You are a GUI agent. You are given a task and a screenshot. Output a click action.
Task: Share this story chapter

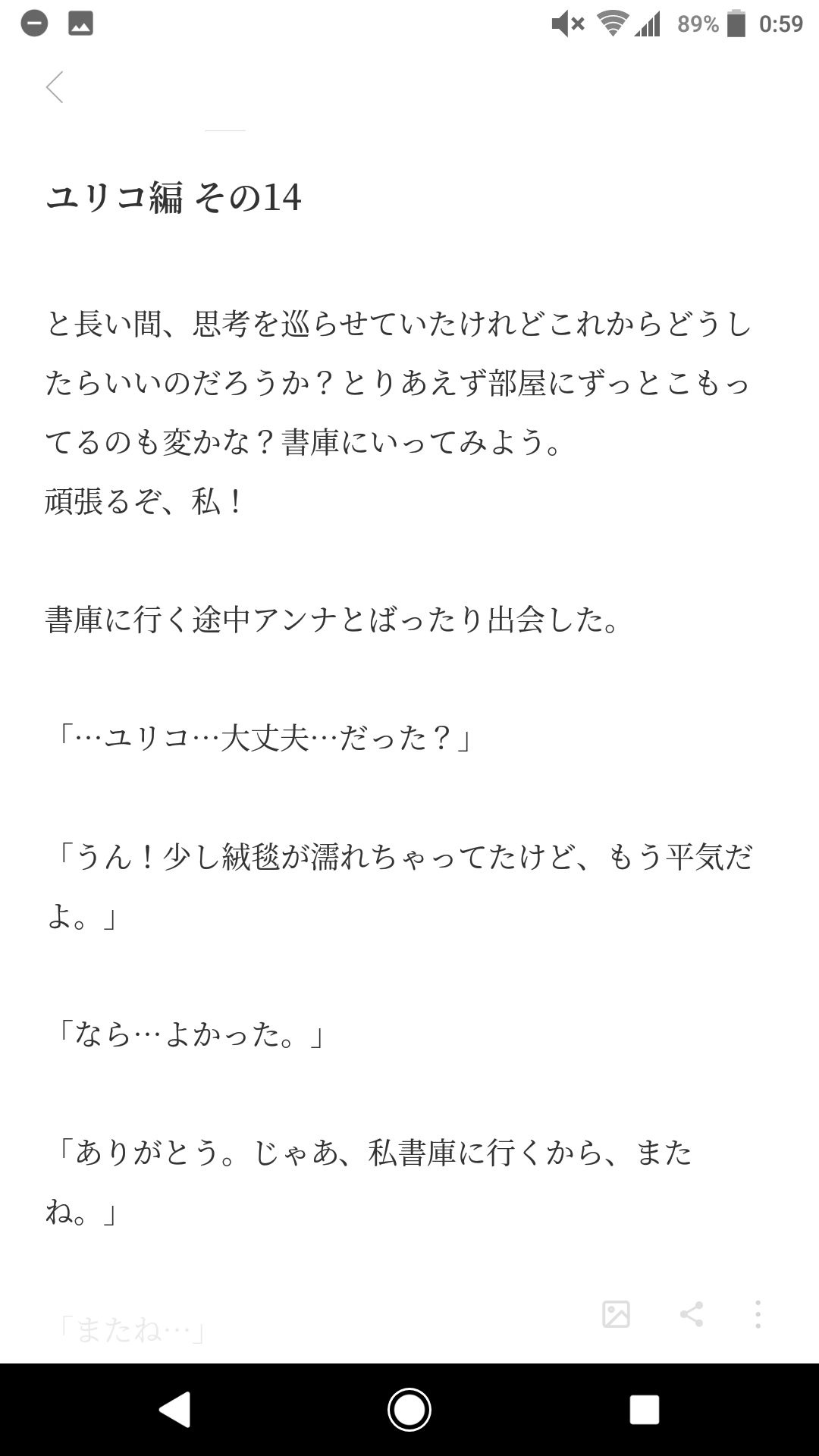click(x=691, y=1314)
